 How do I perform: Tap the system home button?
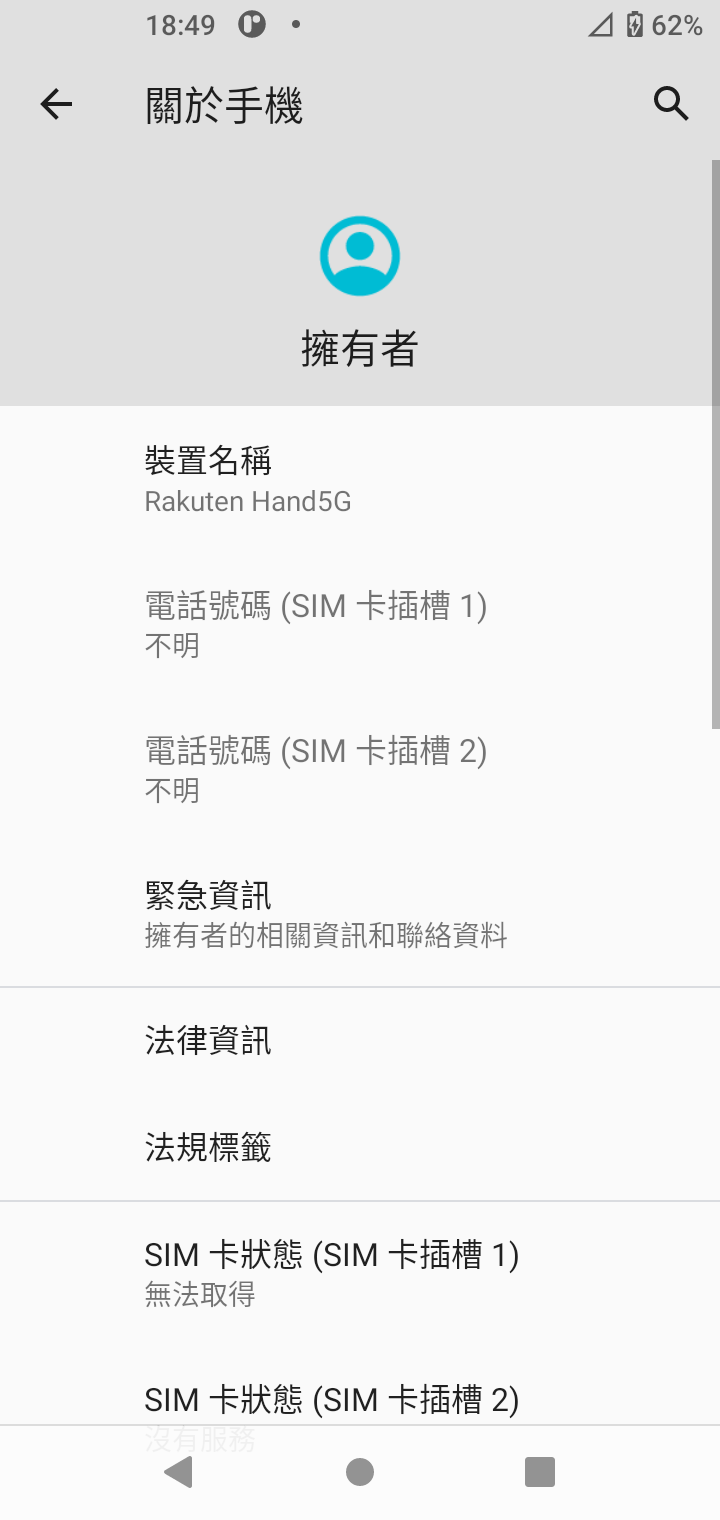[x=360, y=1472]
